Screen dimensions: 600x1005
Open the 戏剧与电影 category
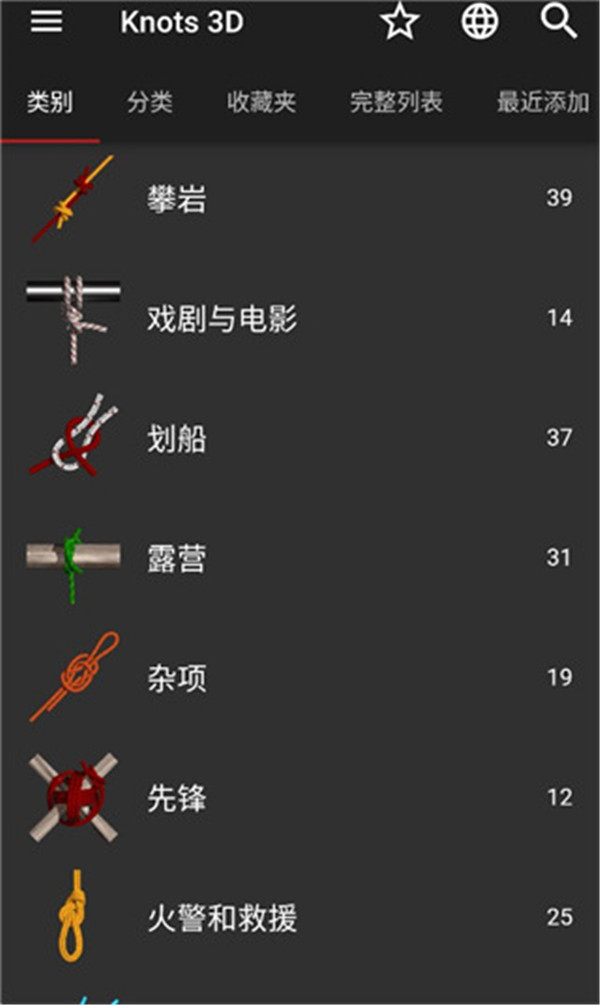300,319
